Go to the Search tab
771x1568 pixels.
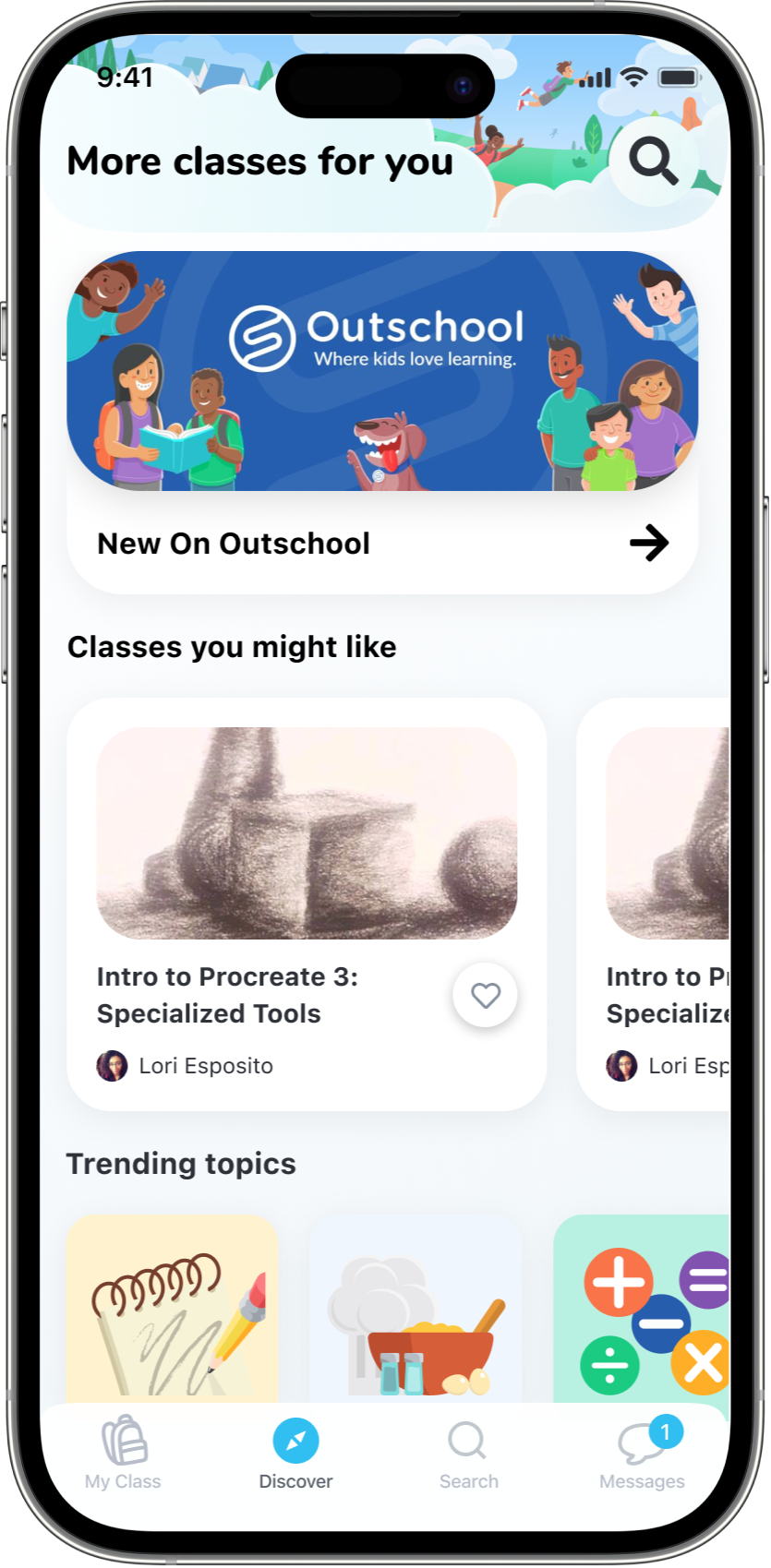click(468, 1454)
